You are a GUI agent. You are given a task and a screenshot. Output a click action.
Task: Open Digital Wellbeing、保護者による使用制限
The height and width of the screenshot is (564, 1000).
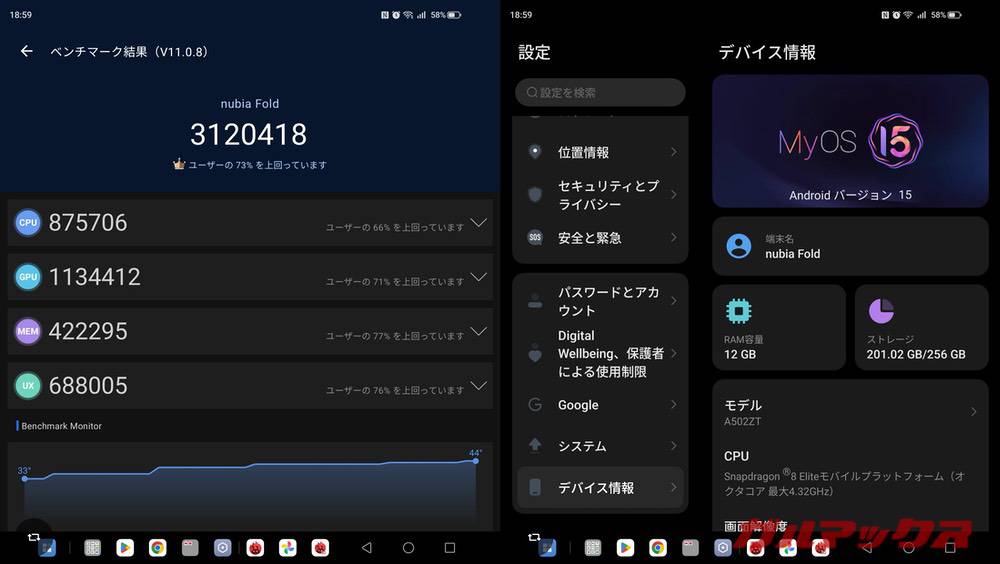[x=600, y=353]
